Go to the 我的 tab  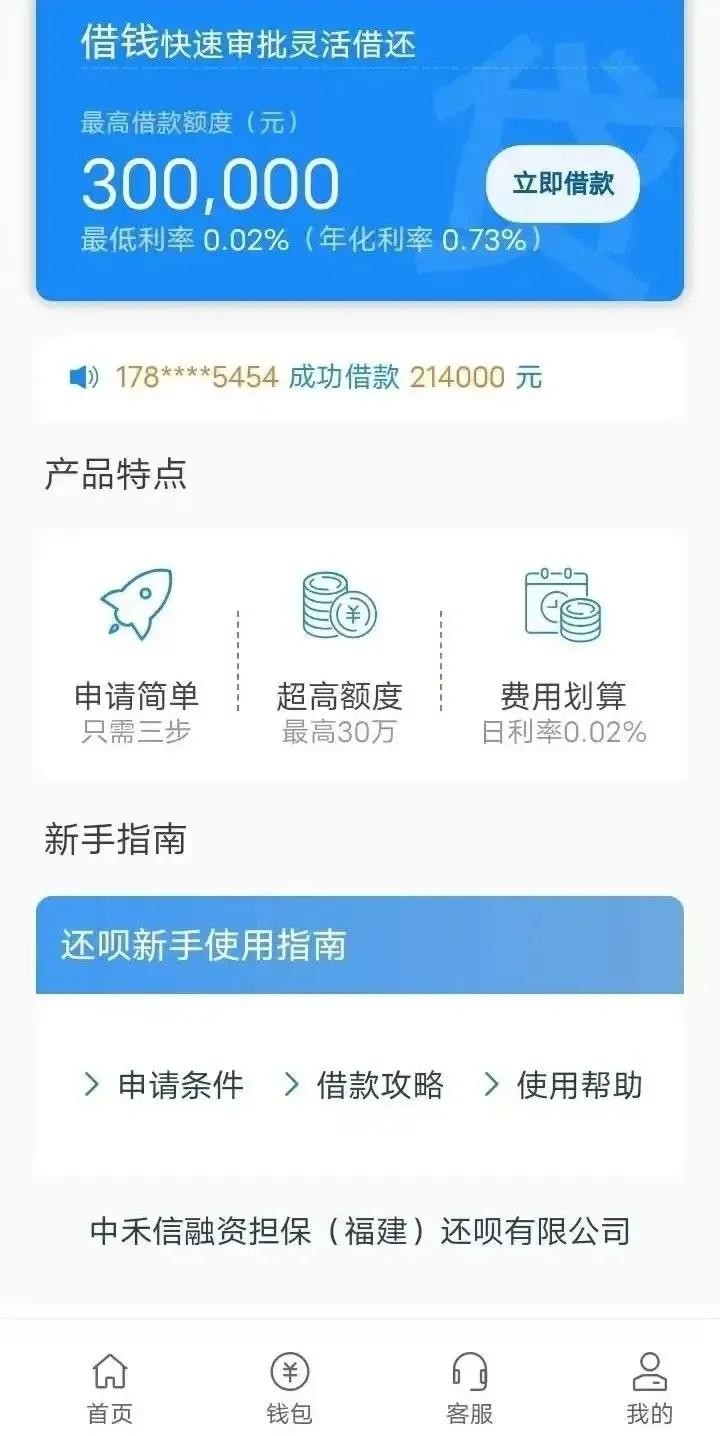(649, 1388)
